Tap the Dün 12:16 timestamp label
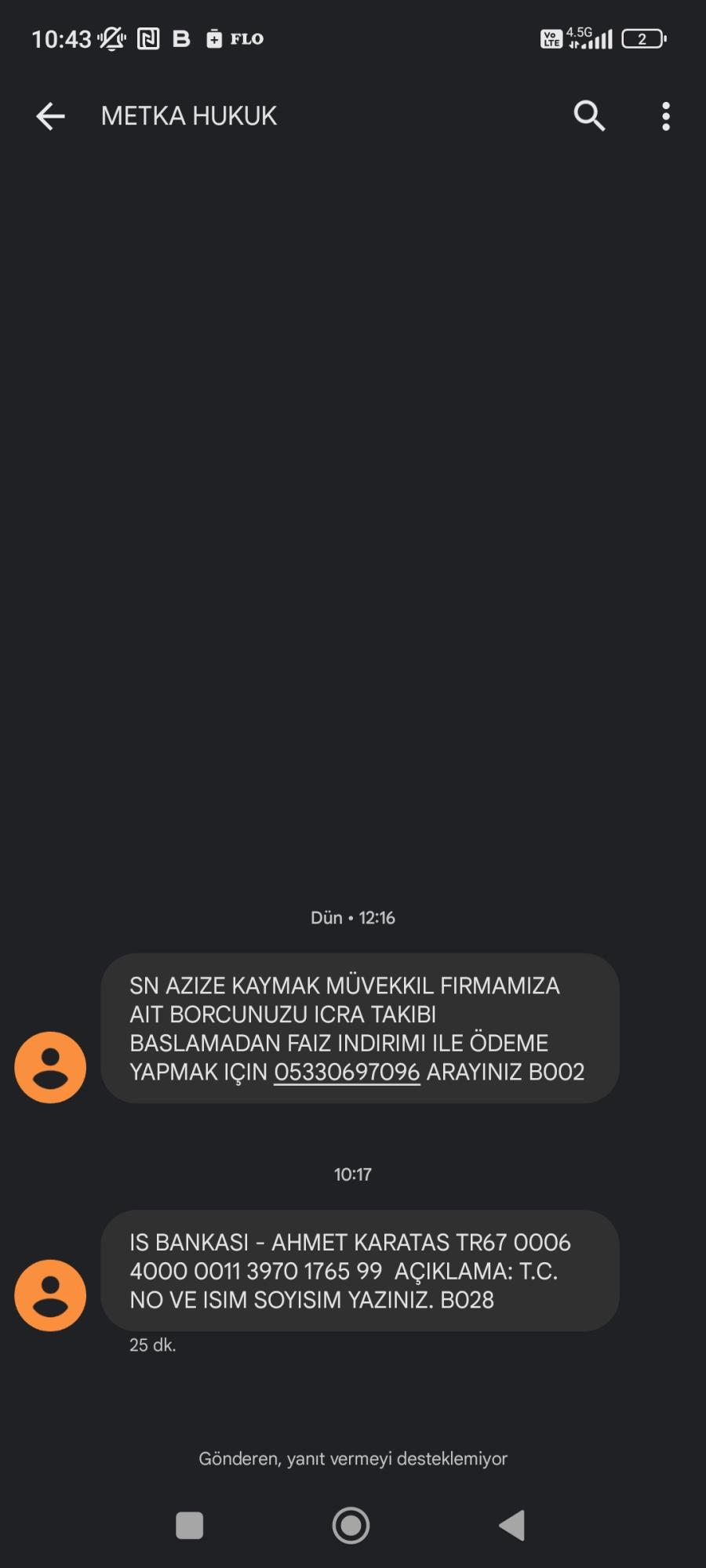 [x=351, y=916]
